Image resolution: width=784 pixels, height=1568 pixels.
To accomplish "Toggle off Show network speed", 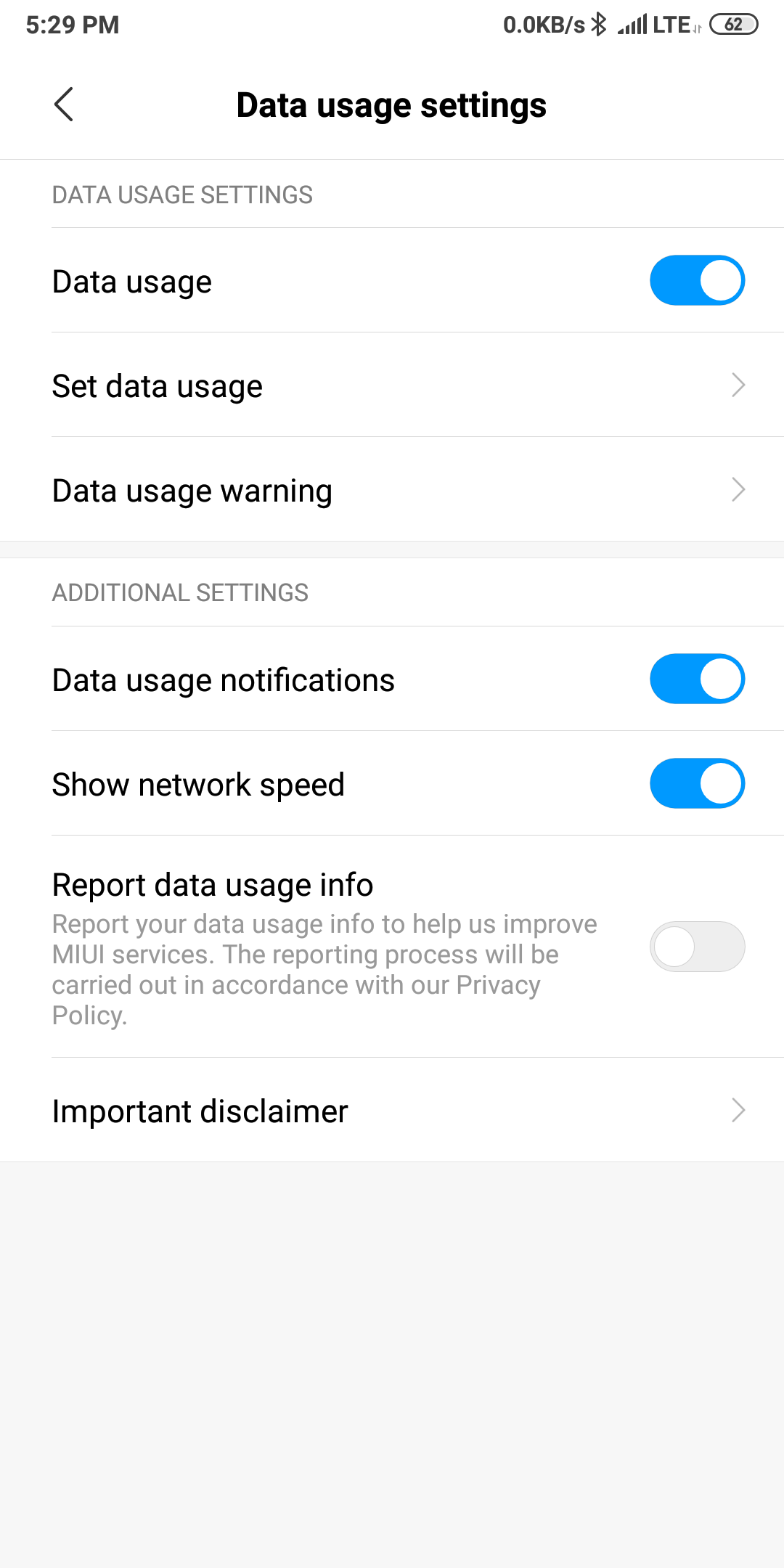I will click(x=697, y=783).
